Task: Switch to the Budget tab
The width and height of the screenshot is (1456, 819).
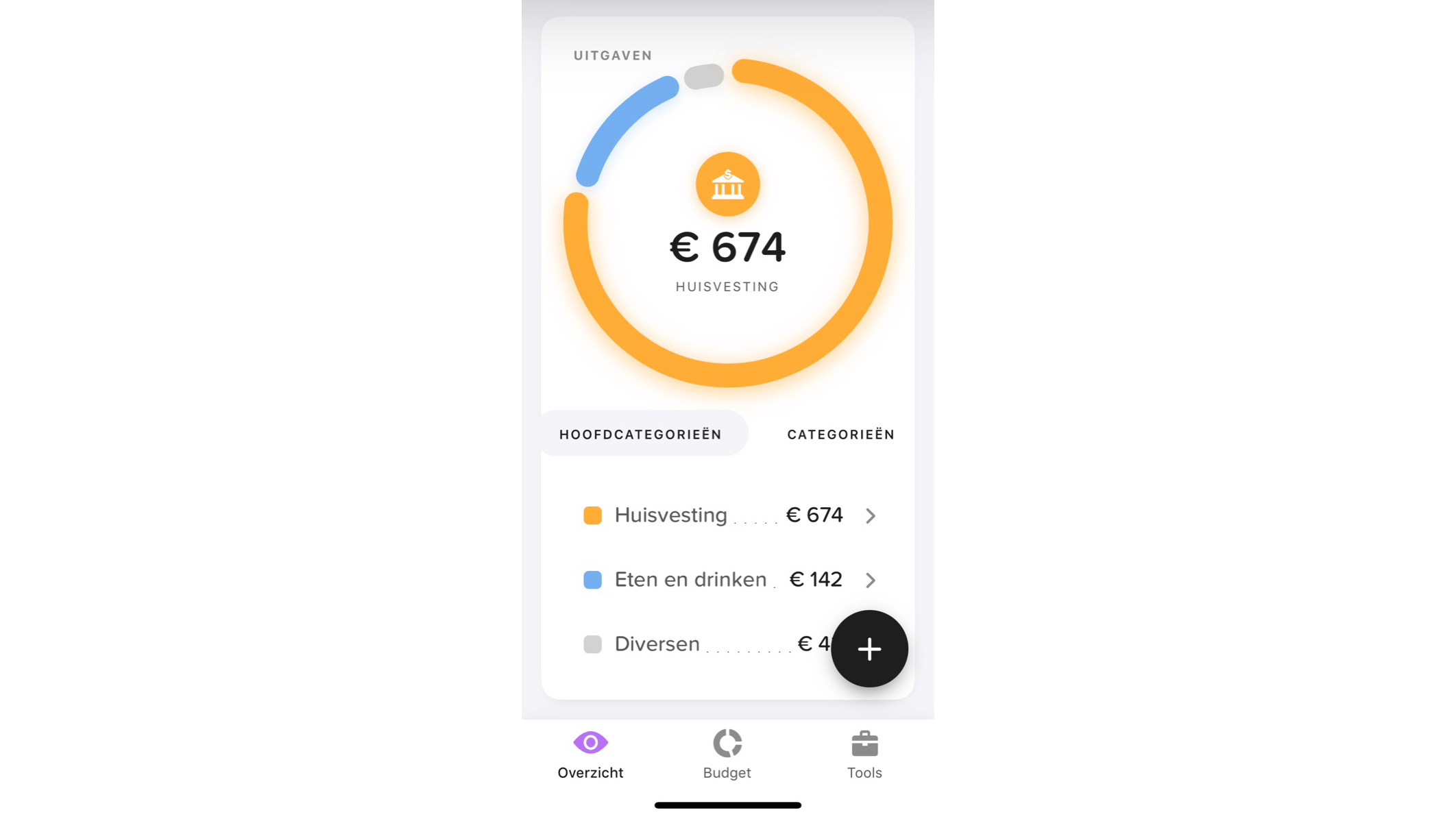Action: pyautogui.click(x=727, y=755)
